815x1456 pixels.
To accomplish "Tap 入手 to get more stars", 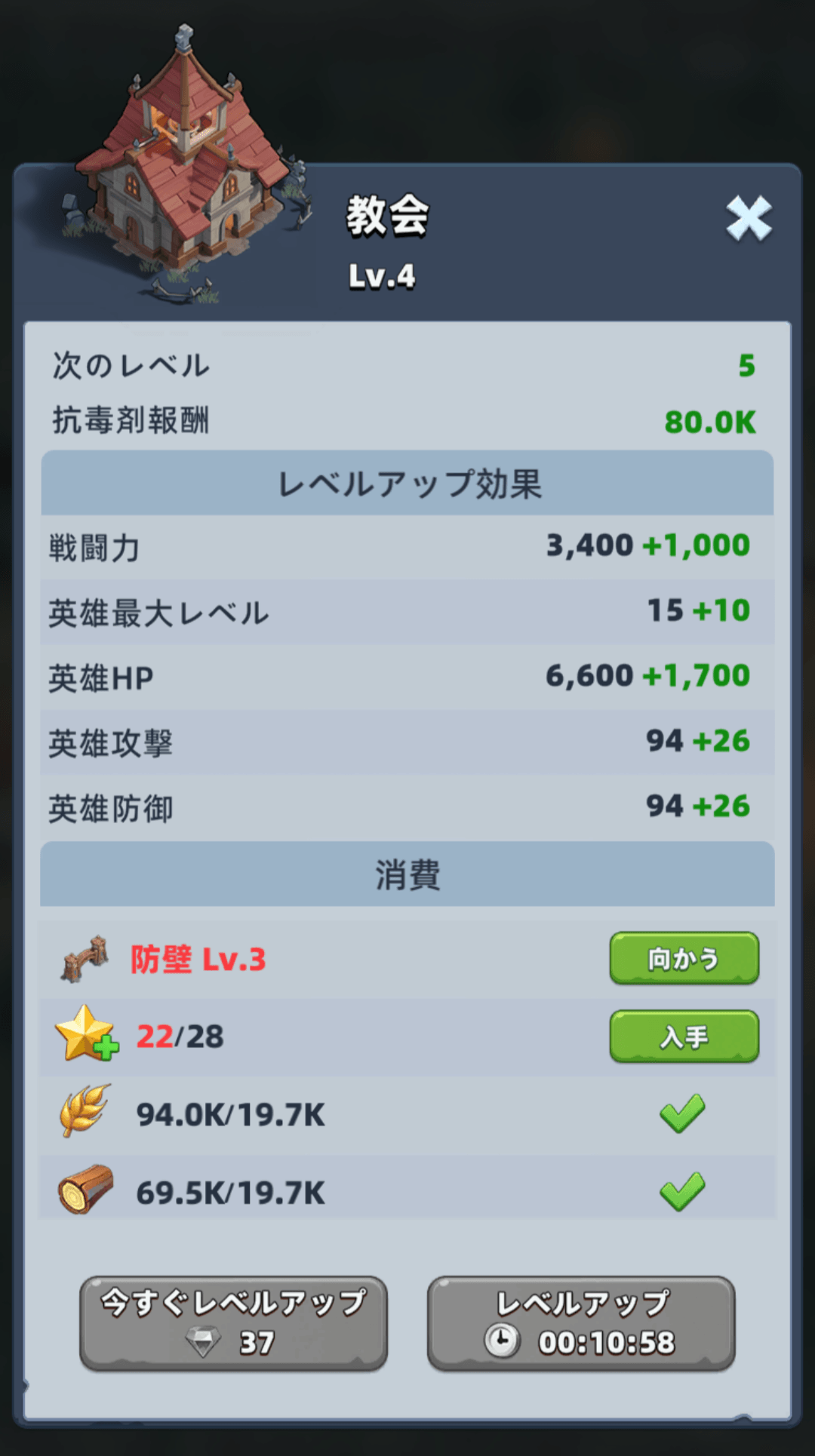I will [x=684, y=1037].
